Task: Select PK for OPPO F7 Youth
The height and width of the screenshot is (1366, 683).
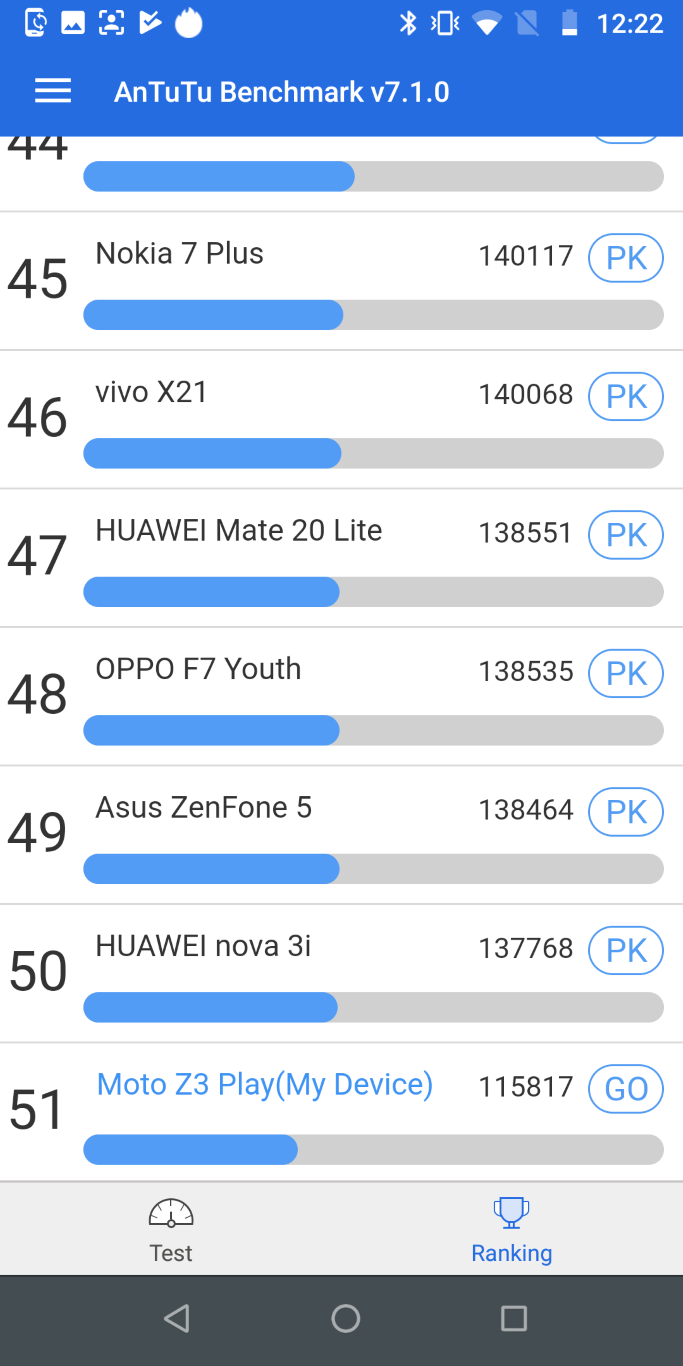Action: click(626, 674)
